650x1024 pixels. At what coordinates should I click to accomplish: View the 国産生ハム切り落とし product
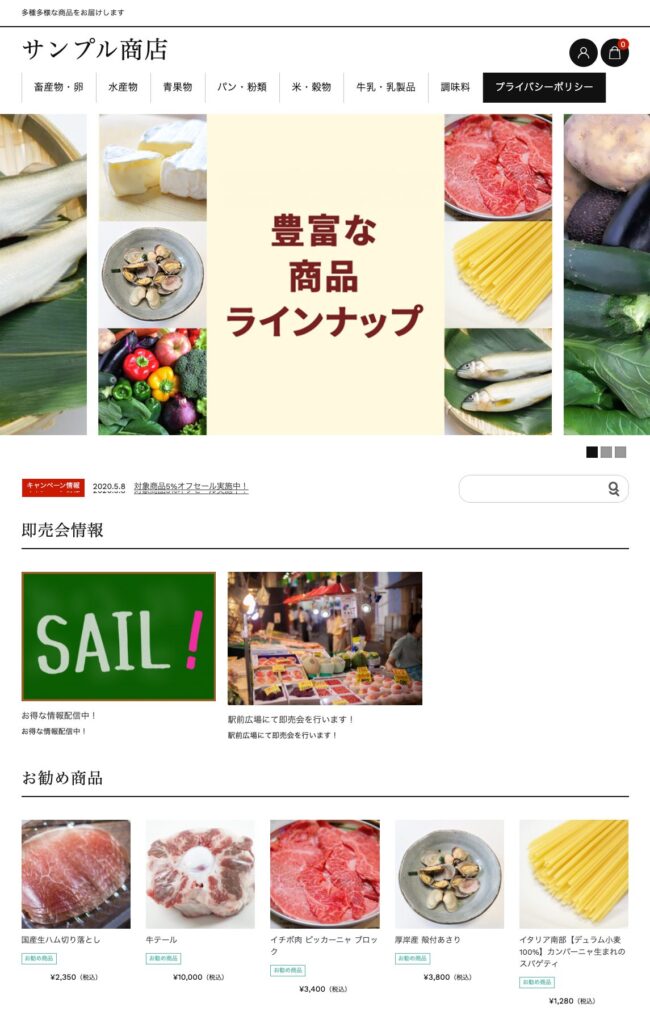click(x=76, y=875)
